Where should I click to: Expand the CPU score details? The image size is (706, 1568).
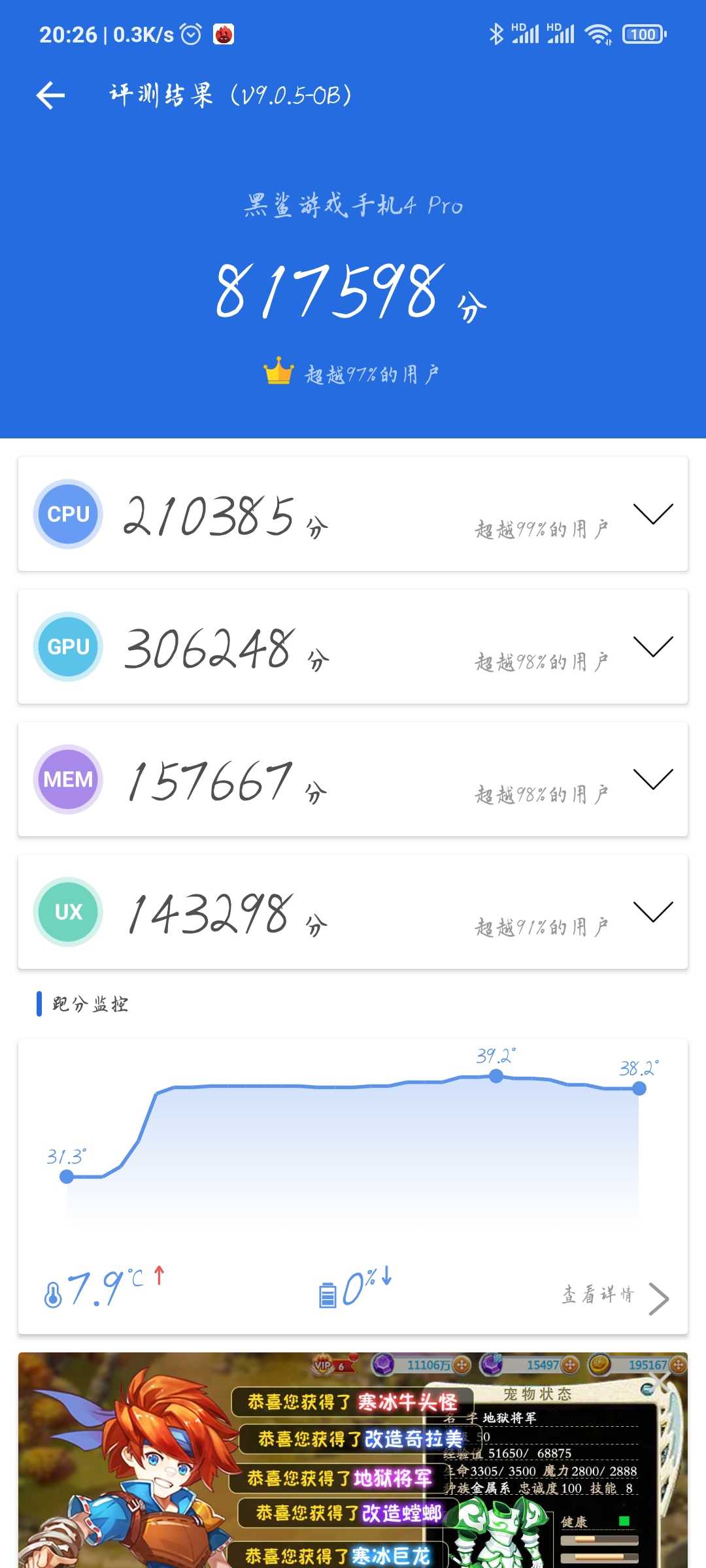[x=653, y=514]
